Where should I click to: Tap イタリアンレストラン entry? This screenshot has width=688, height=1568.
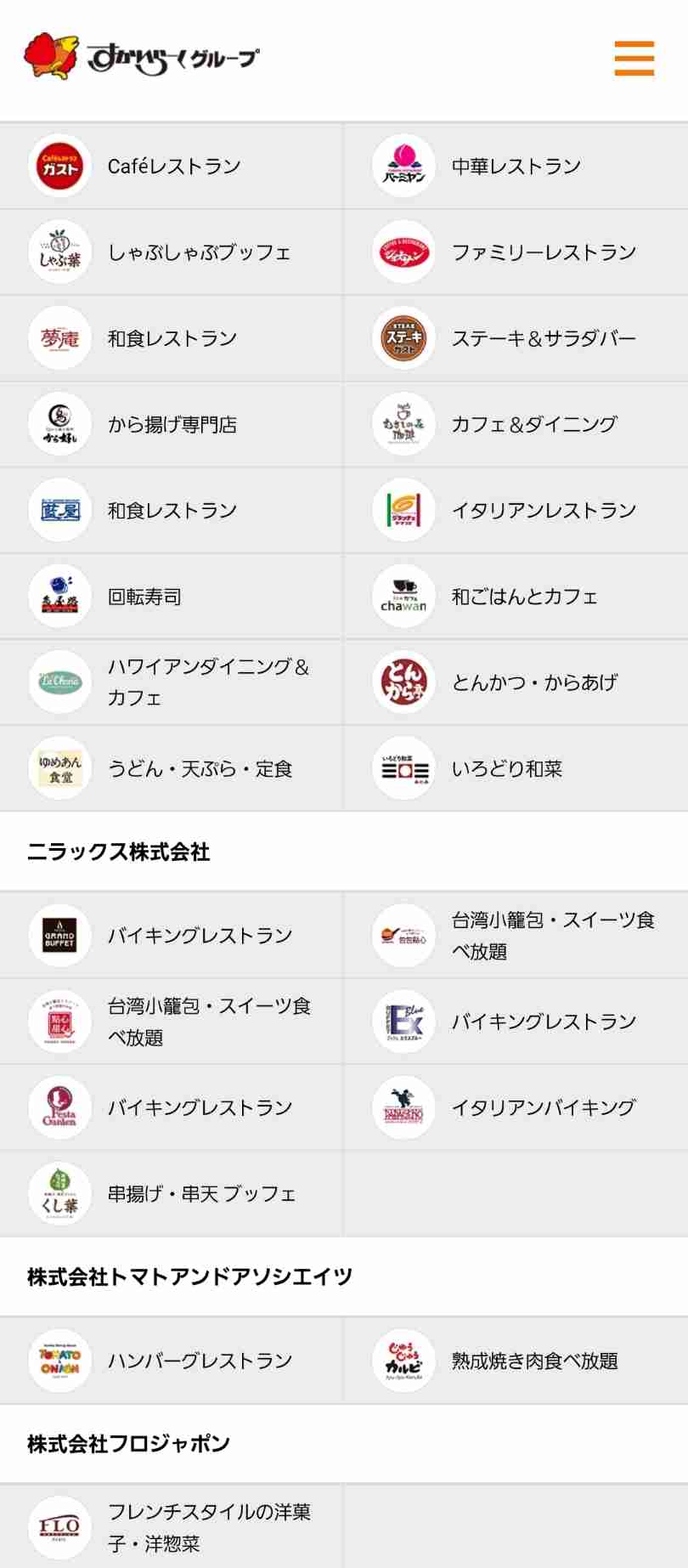pyautogui.click(x=516, y=511)
